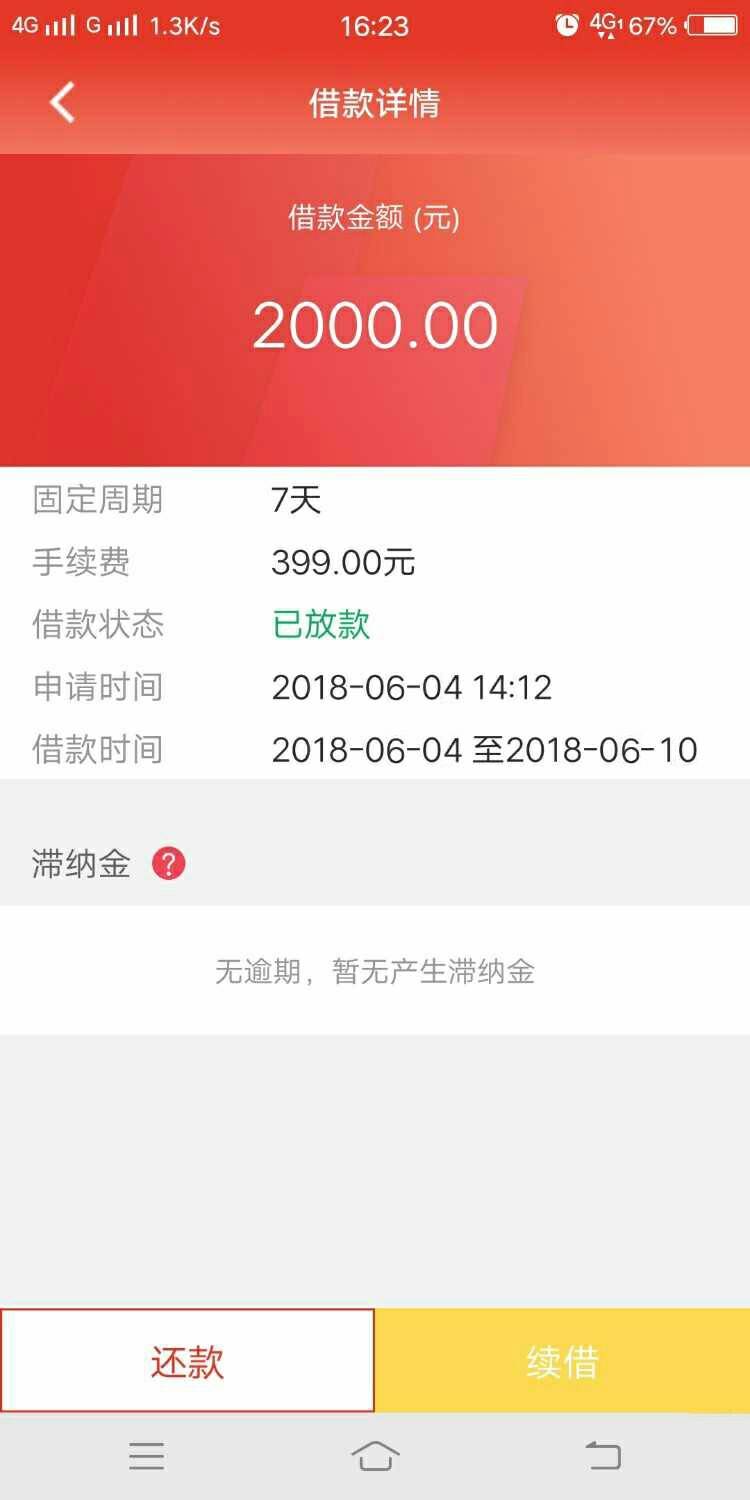Open the system recent apps menu

(146, 1456)
